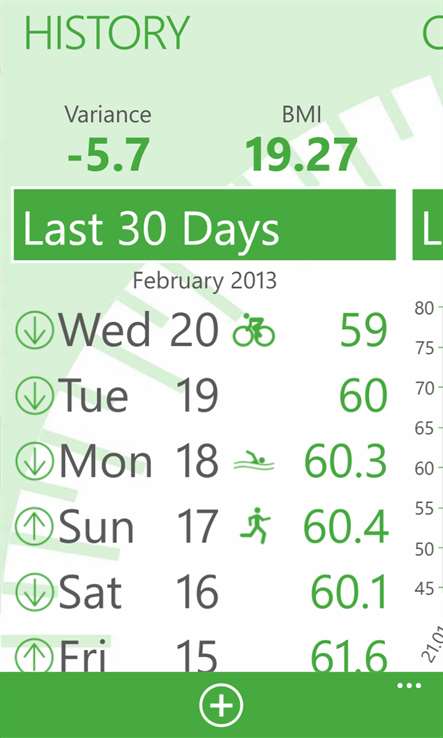Open the Wed 20 weight entry
Screen dimensions: 443x738
point(202,330)
